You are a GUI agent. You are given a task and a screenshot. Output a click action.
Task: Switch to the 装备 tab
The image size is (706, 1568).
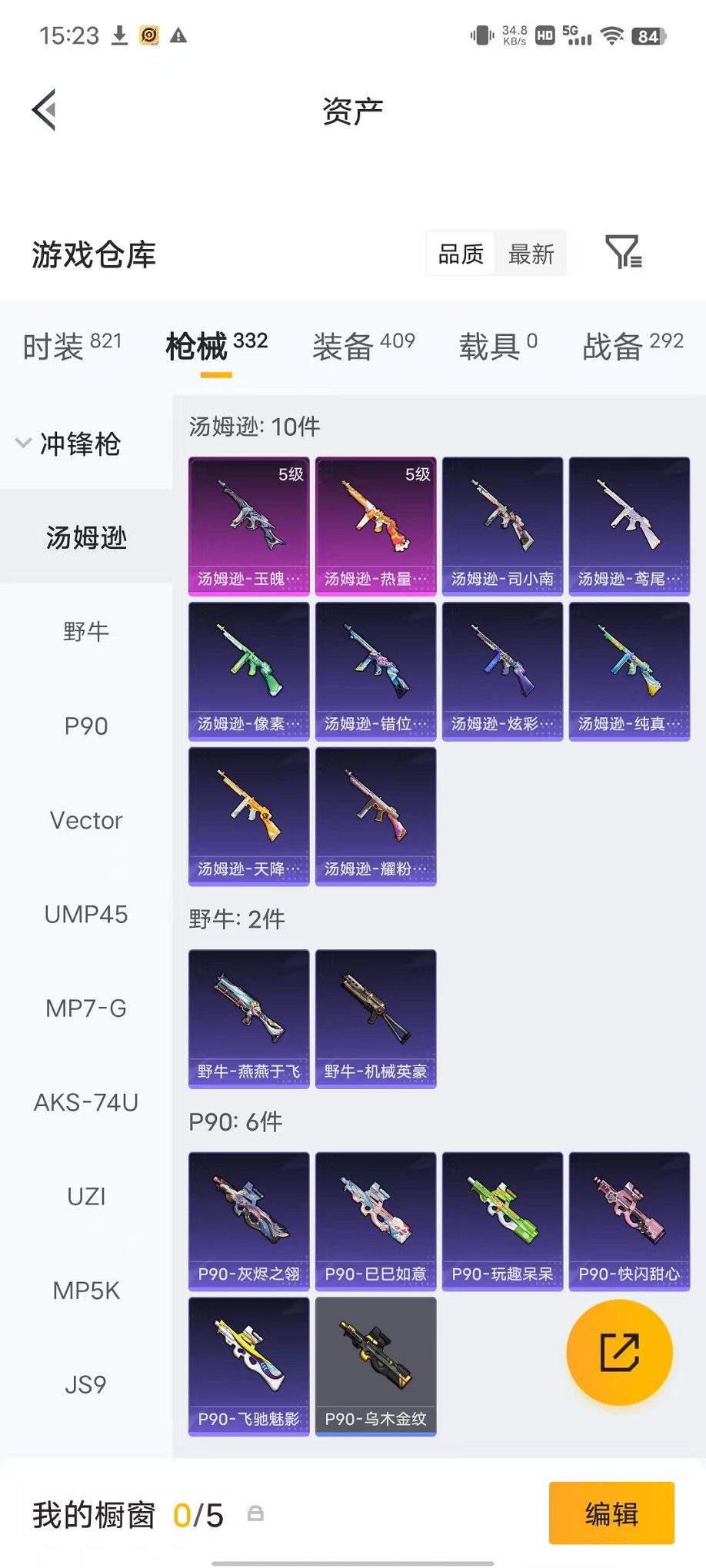(x=364, y=346)
